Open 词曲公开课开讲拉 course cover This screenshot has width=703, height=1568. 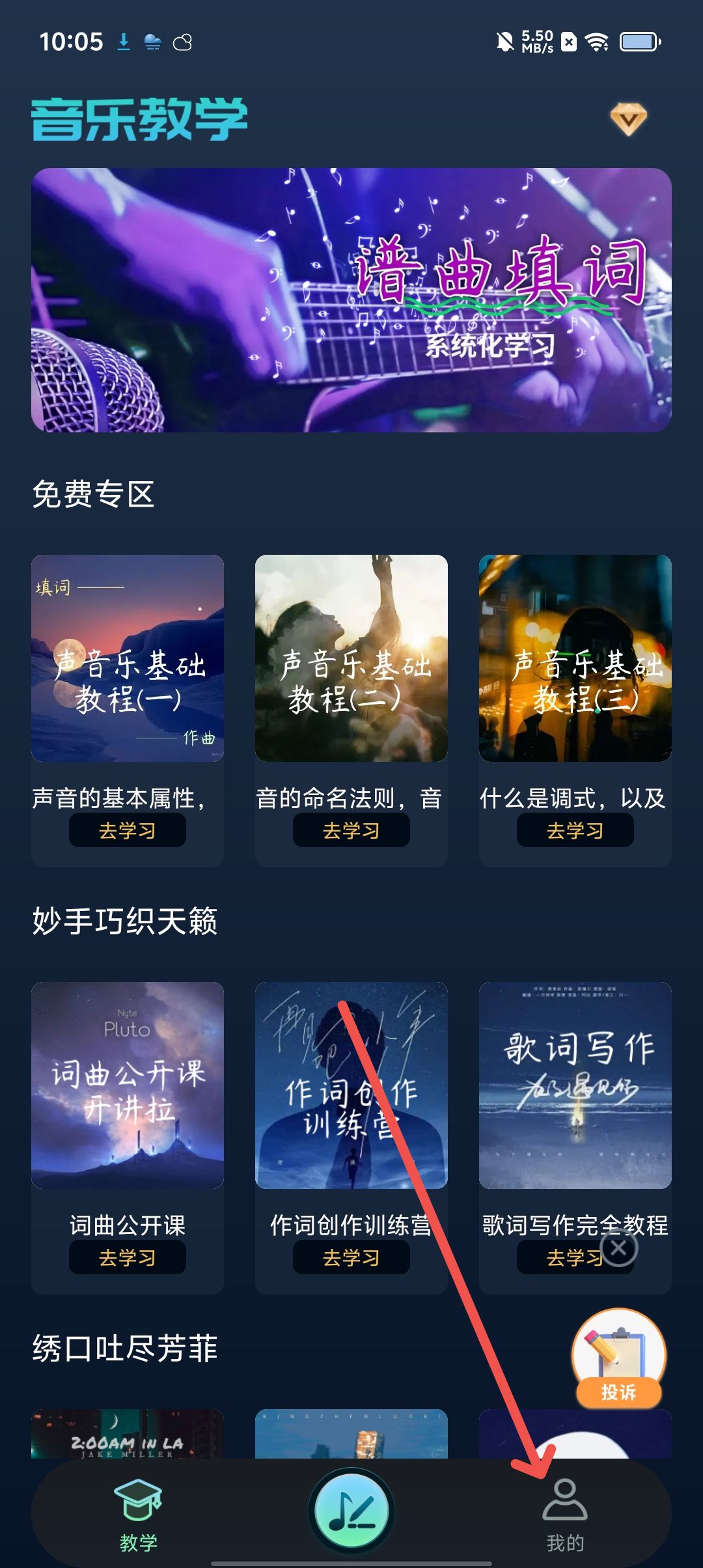(x=128, y=1085)
